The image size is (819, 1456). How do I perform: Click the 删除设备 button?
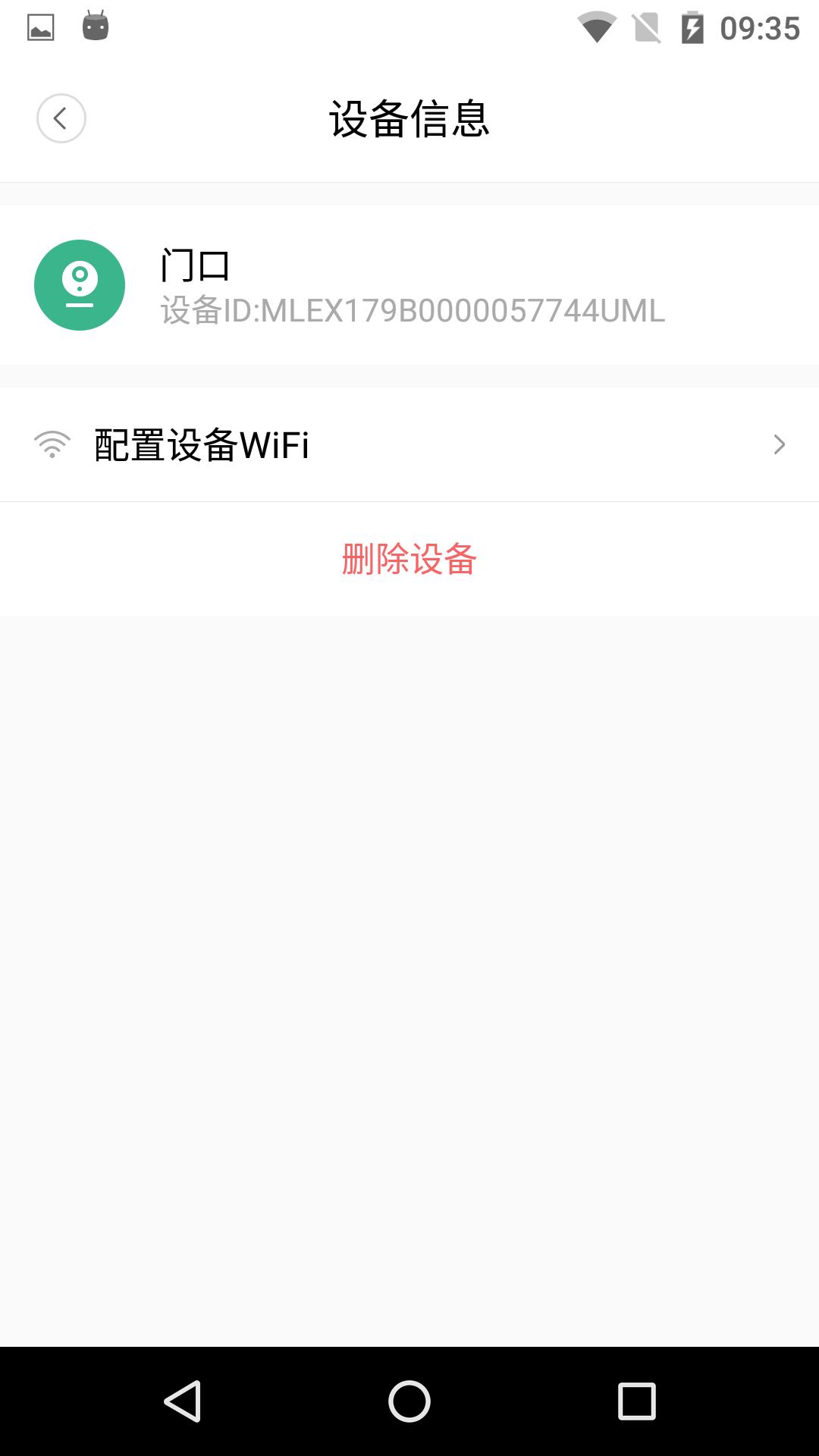click(x=409, y=559)
